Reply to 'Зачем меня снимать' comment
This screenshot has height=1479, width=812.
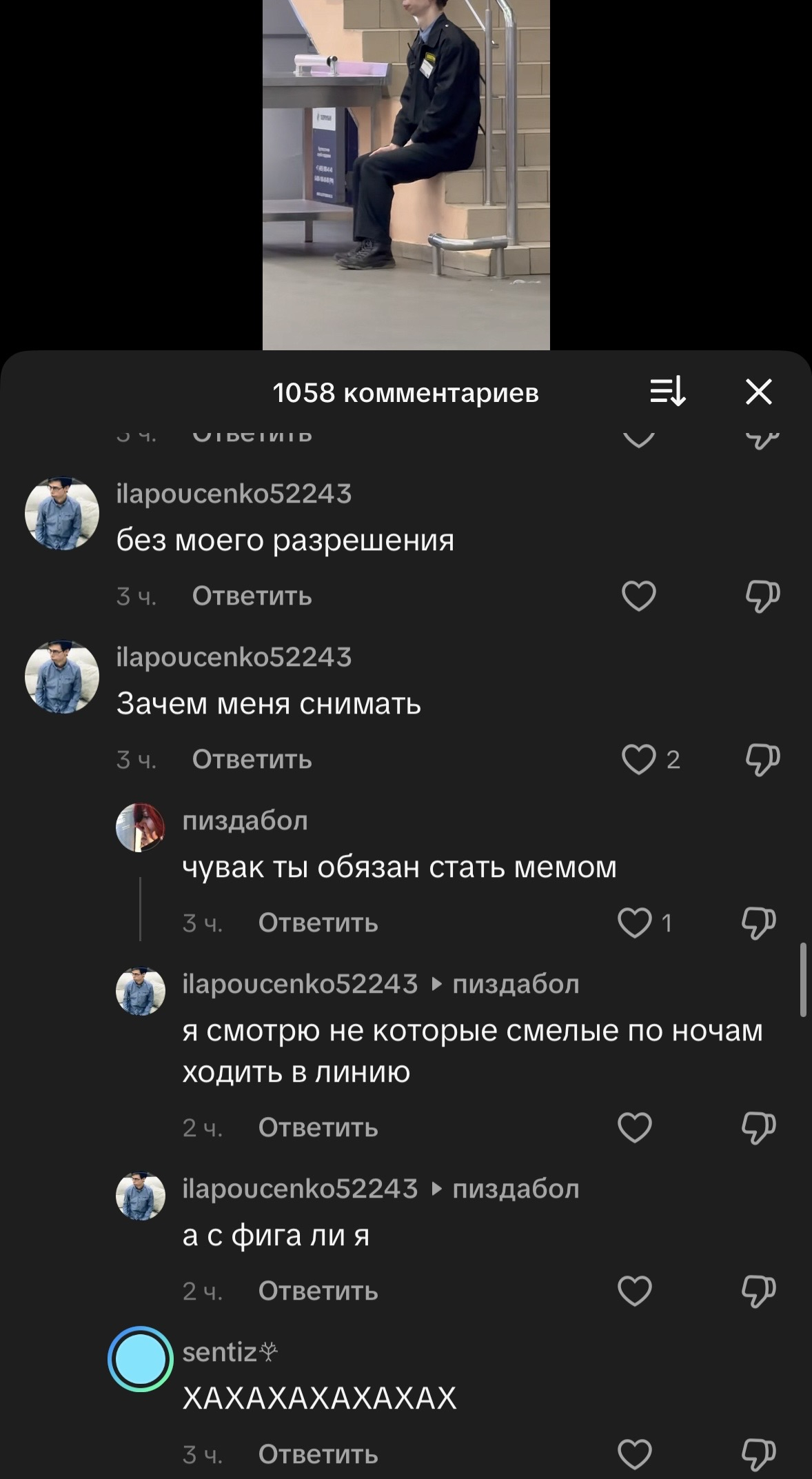252,760
